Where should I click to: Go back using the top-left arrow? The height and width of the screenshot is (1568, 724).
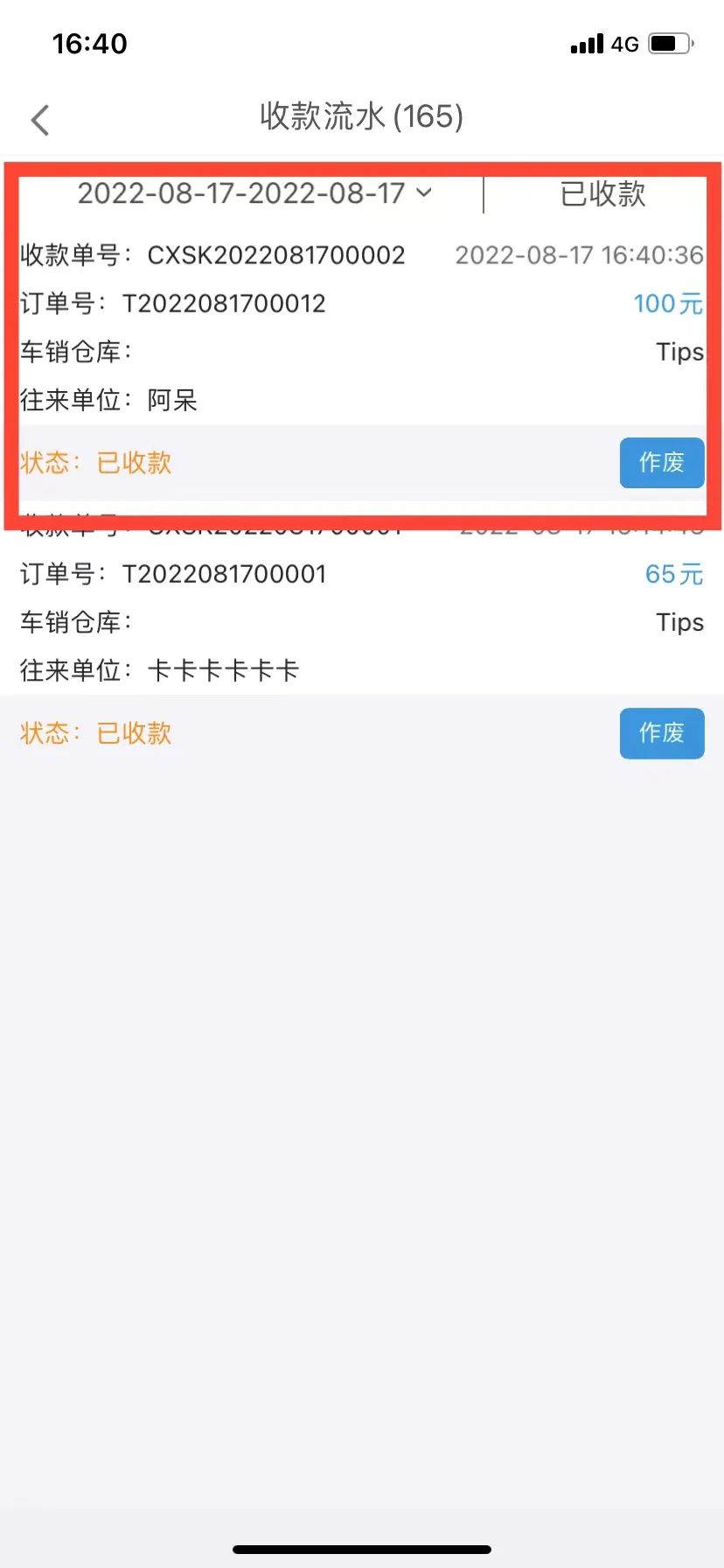(x=40, y=120)
